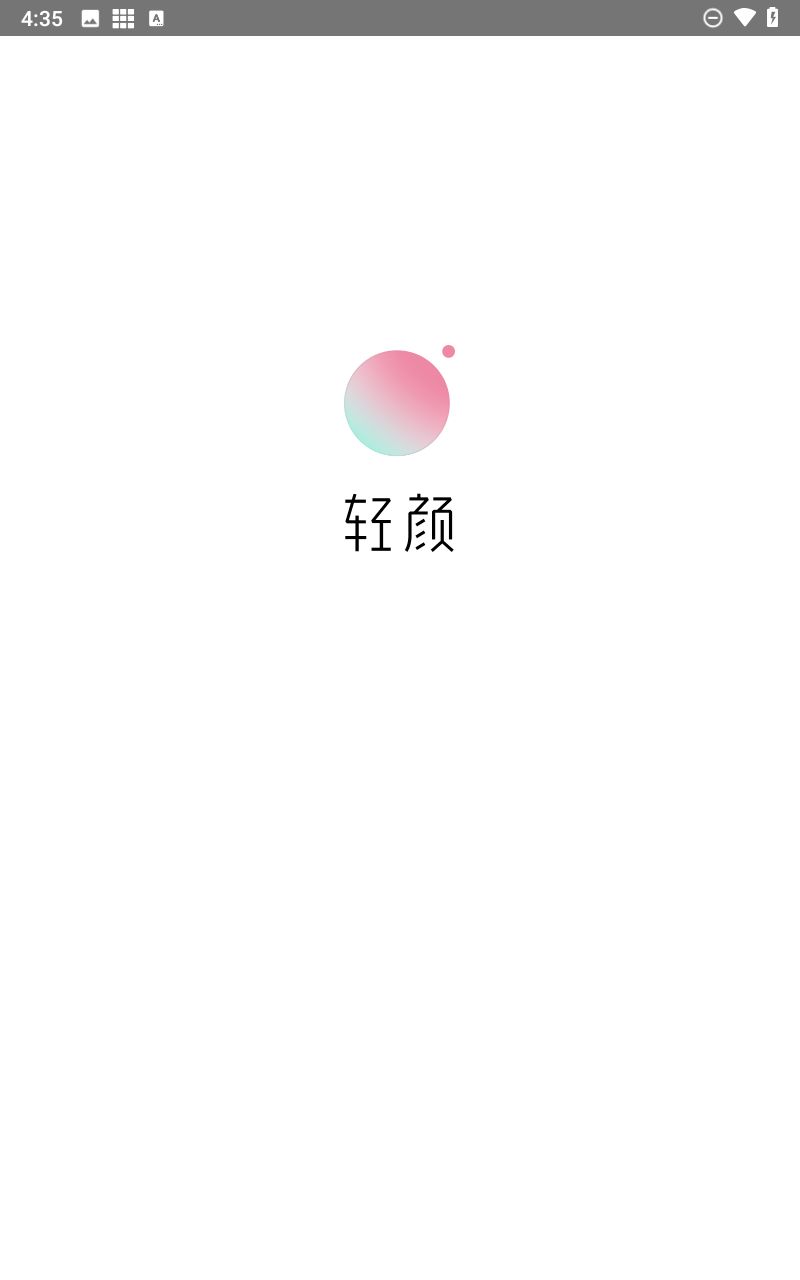Tap the charging battery icon
800x1280 pixels.
coord(774,17)
